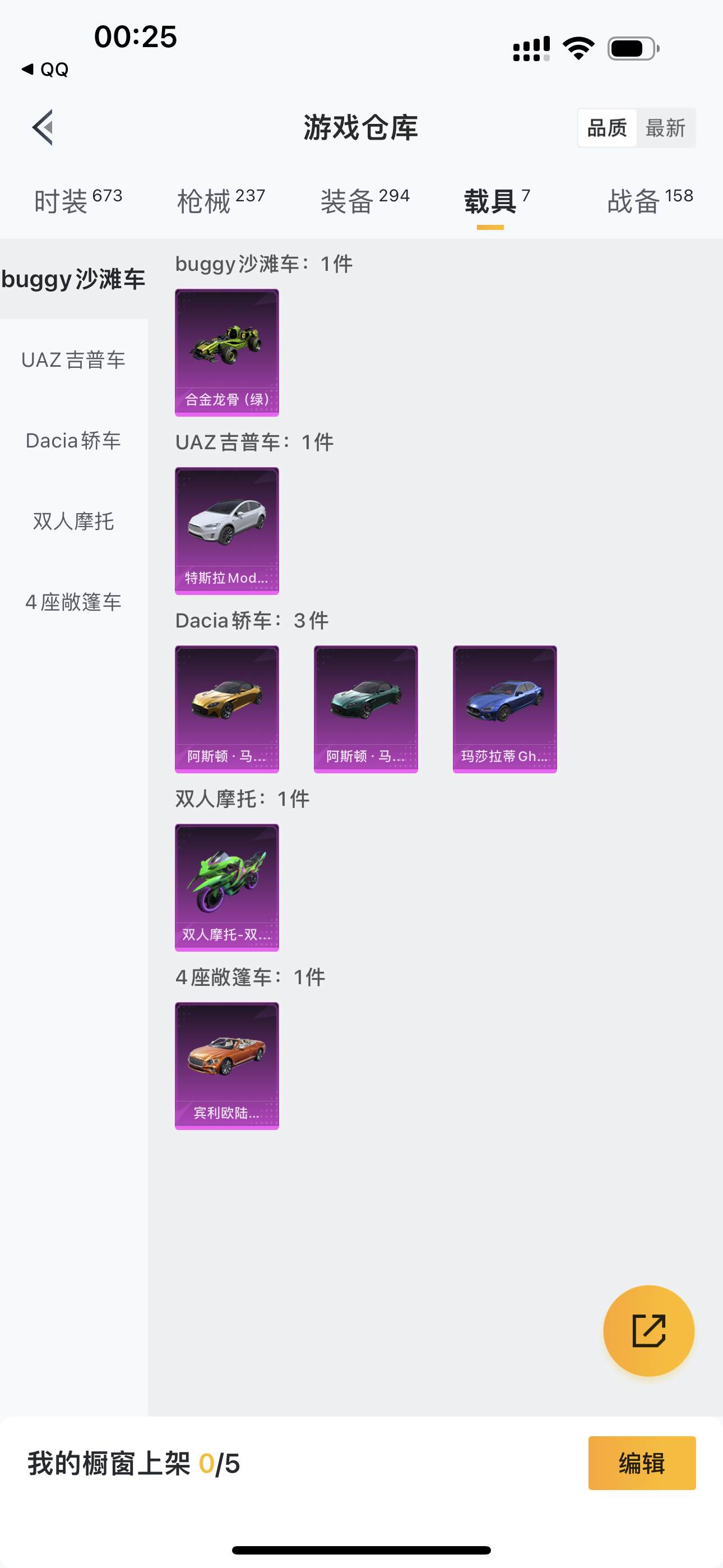Switch to the 枪械 tab
The width and height of the screenshot is (723, 1568).
(221, 201)
